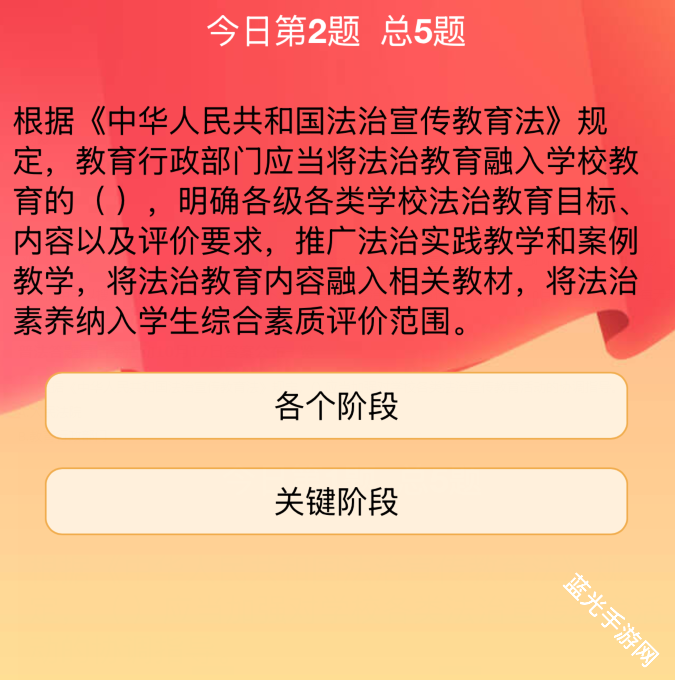Select the answer 各个阶段
This screenshot has width=675, height=680.
(336, 406)
